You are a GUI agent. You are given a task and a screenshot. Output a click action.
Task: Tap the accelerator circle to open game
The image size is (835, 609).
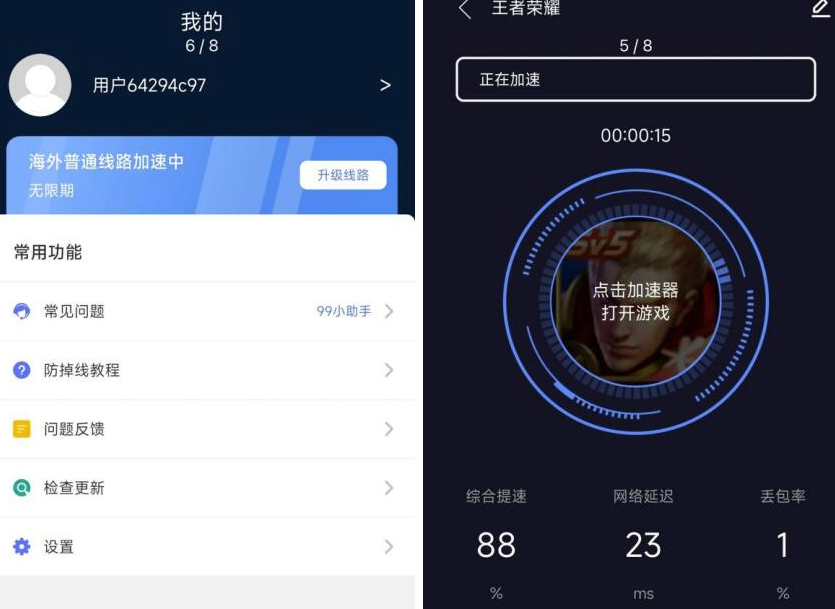pos(636,301)
